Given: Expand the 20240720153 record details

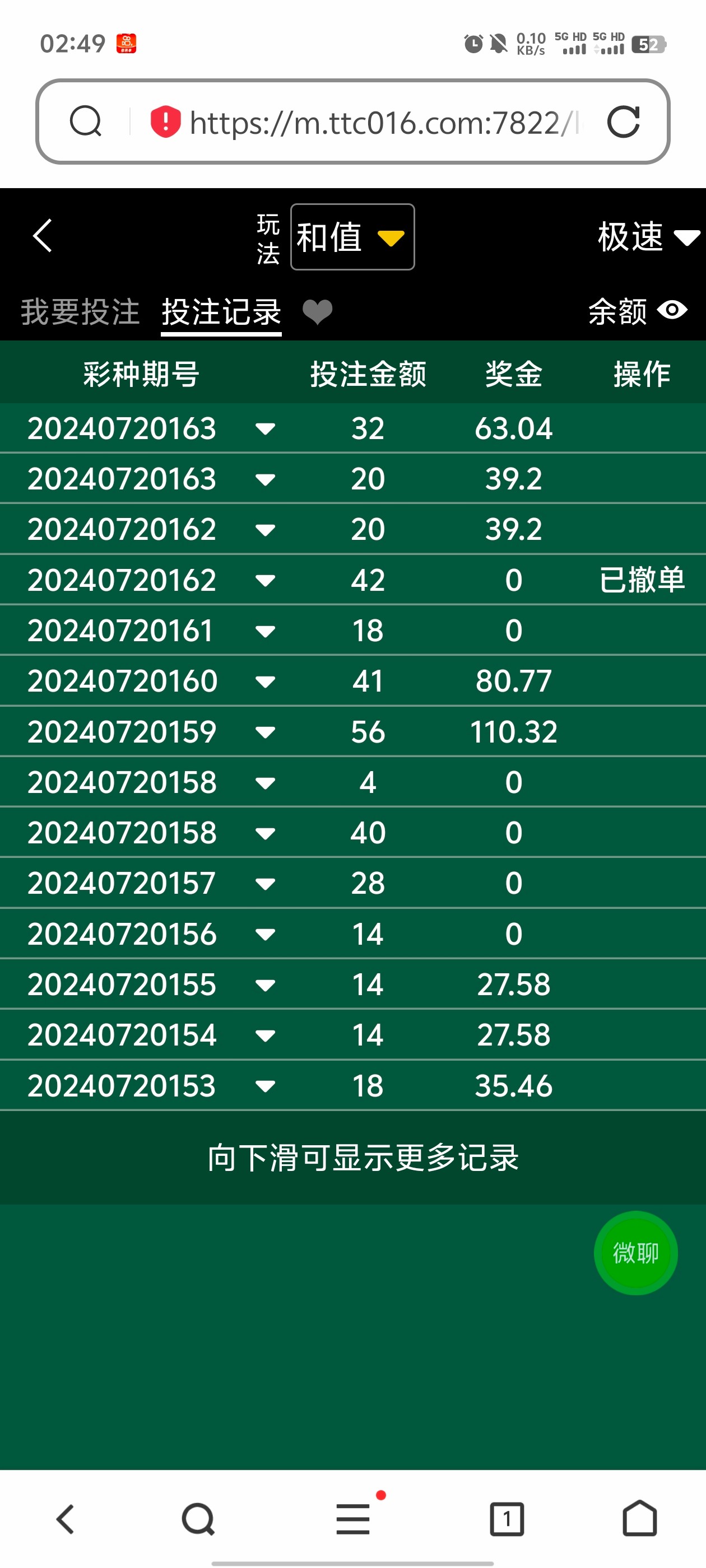Looking at the screenshot, I should click(x=265, y=1086).
